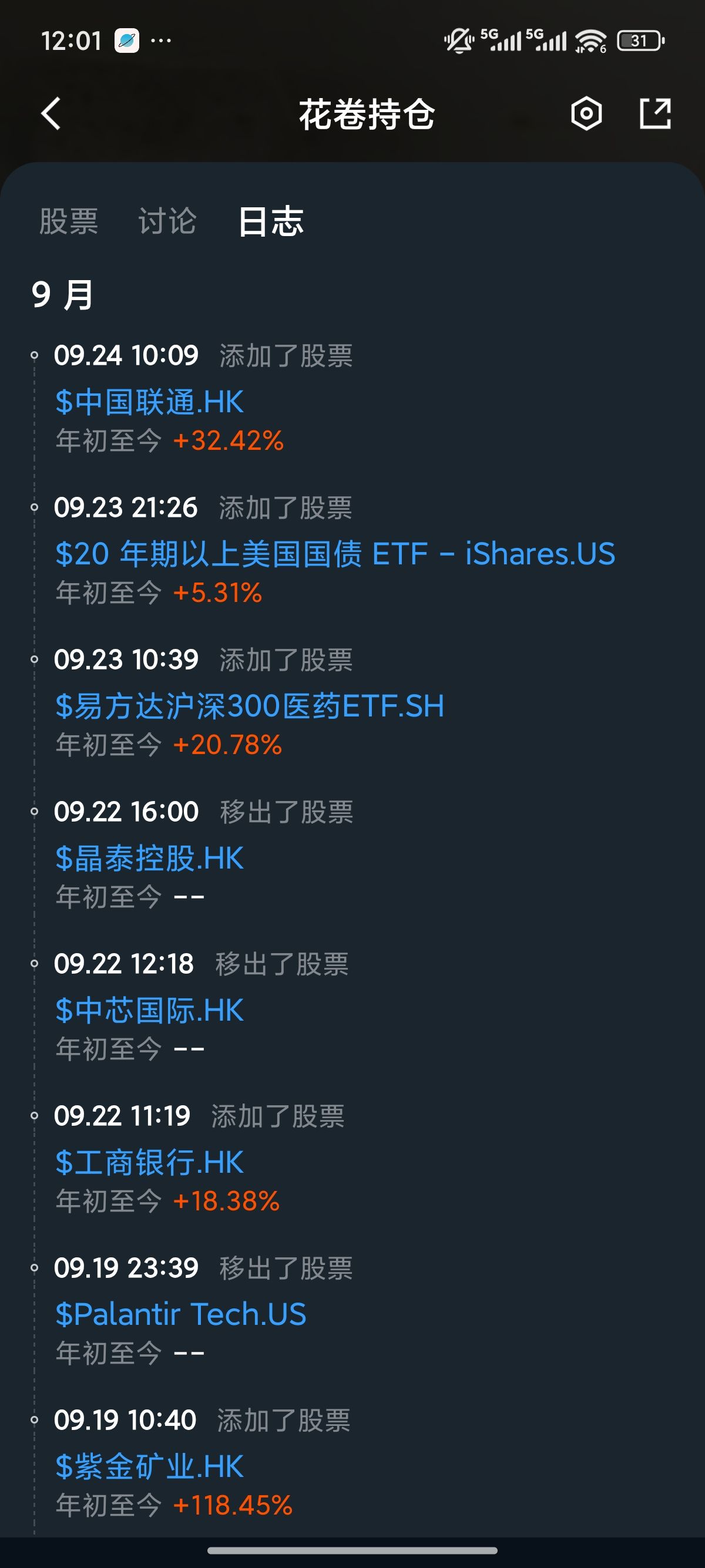Viewport: 705px width, 1568px height.
Task: View $Palantir Tech.US stock page
Action: point(181,1315)
